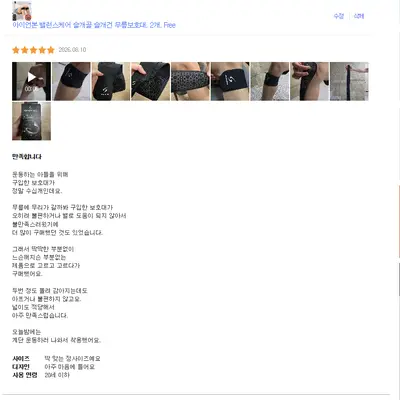Play the review video thumbnail
400x400 pixels.
click(x=32, y=81)
